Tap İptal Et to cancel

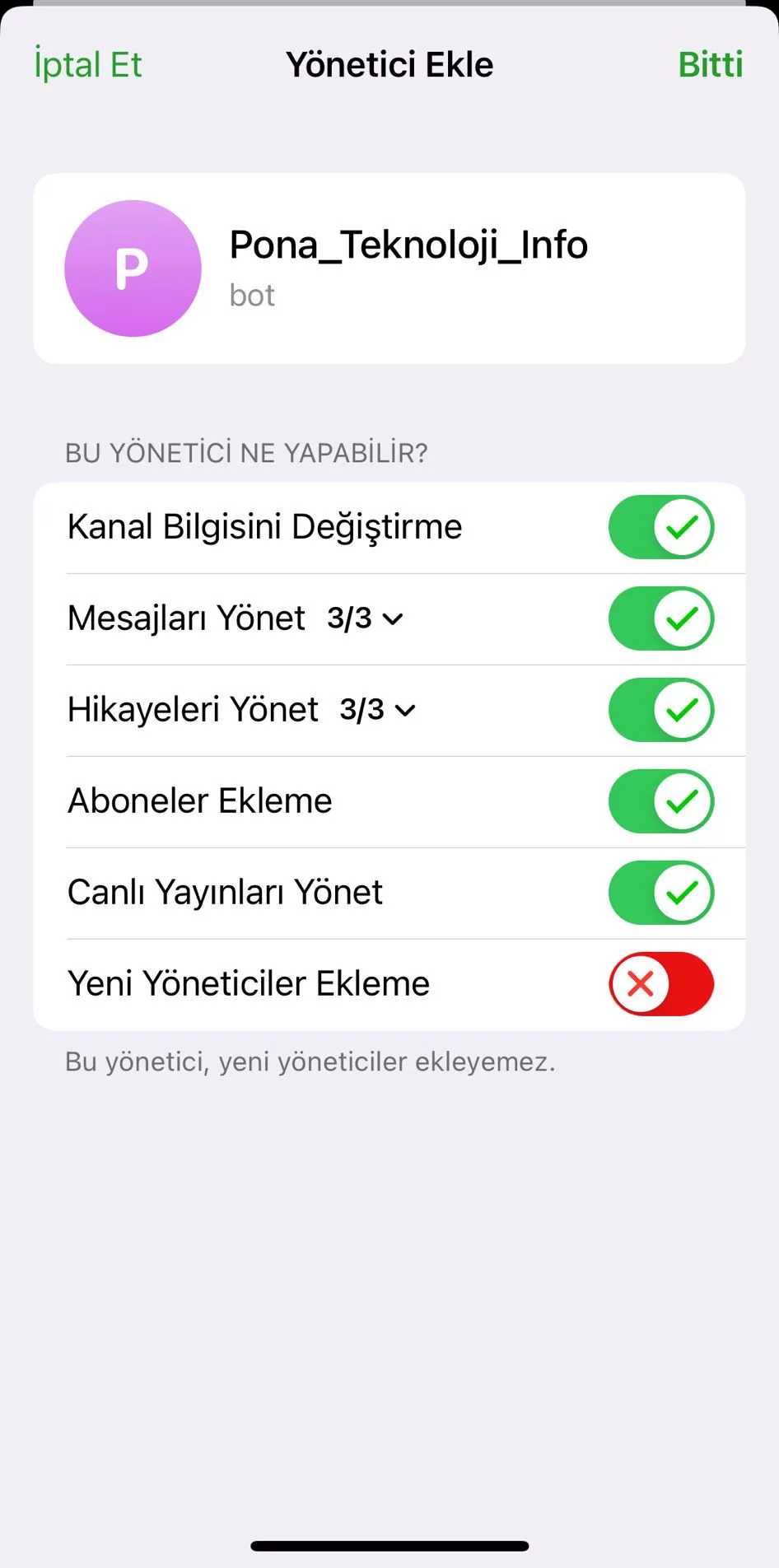coord(88,64)
